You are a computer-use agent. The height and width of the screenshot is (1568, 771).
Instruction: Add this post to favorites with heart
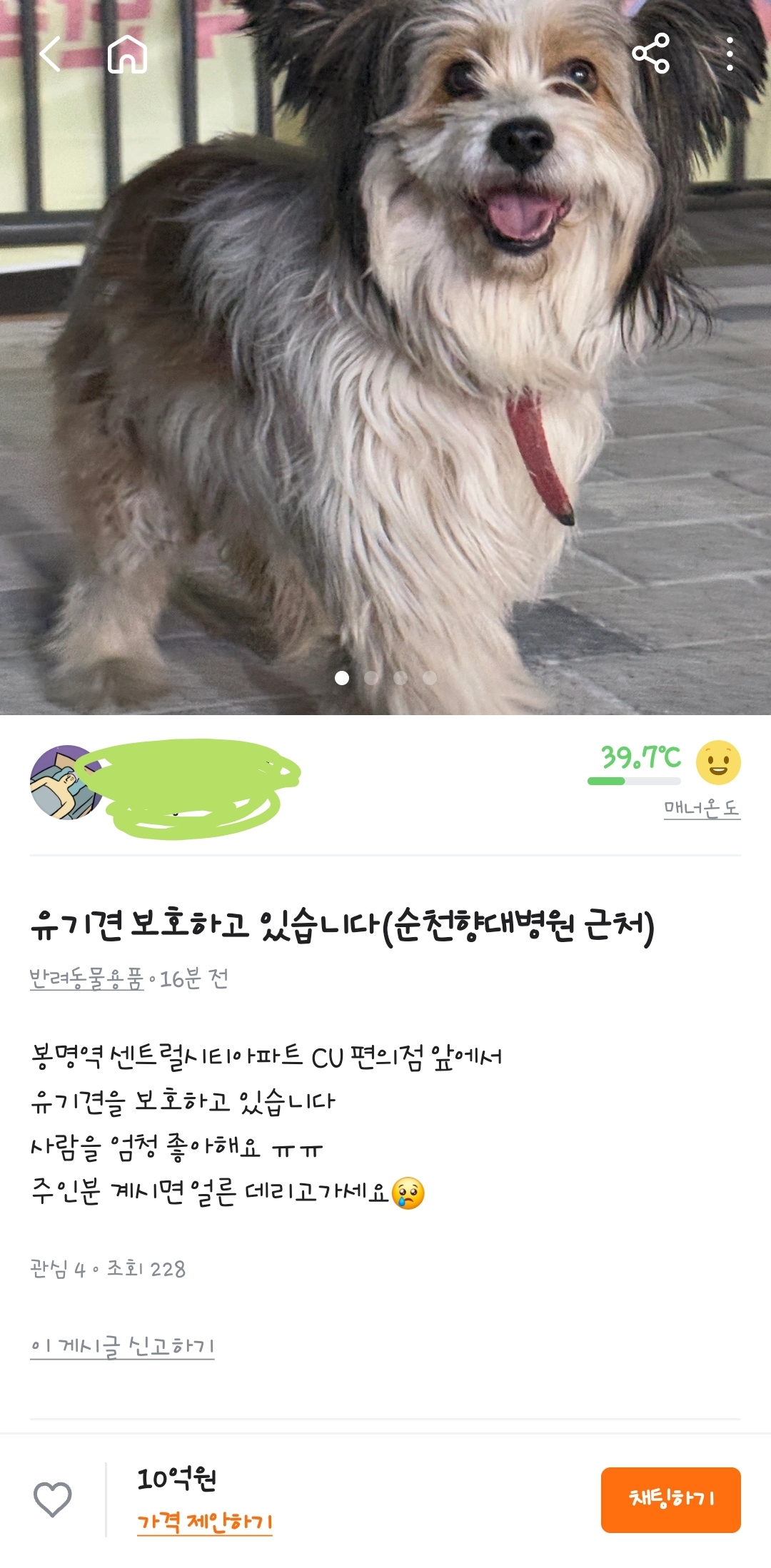pyautogui.click(x=53, y=1499)
